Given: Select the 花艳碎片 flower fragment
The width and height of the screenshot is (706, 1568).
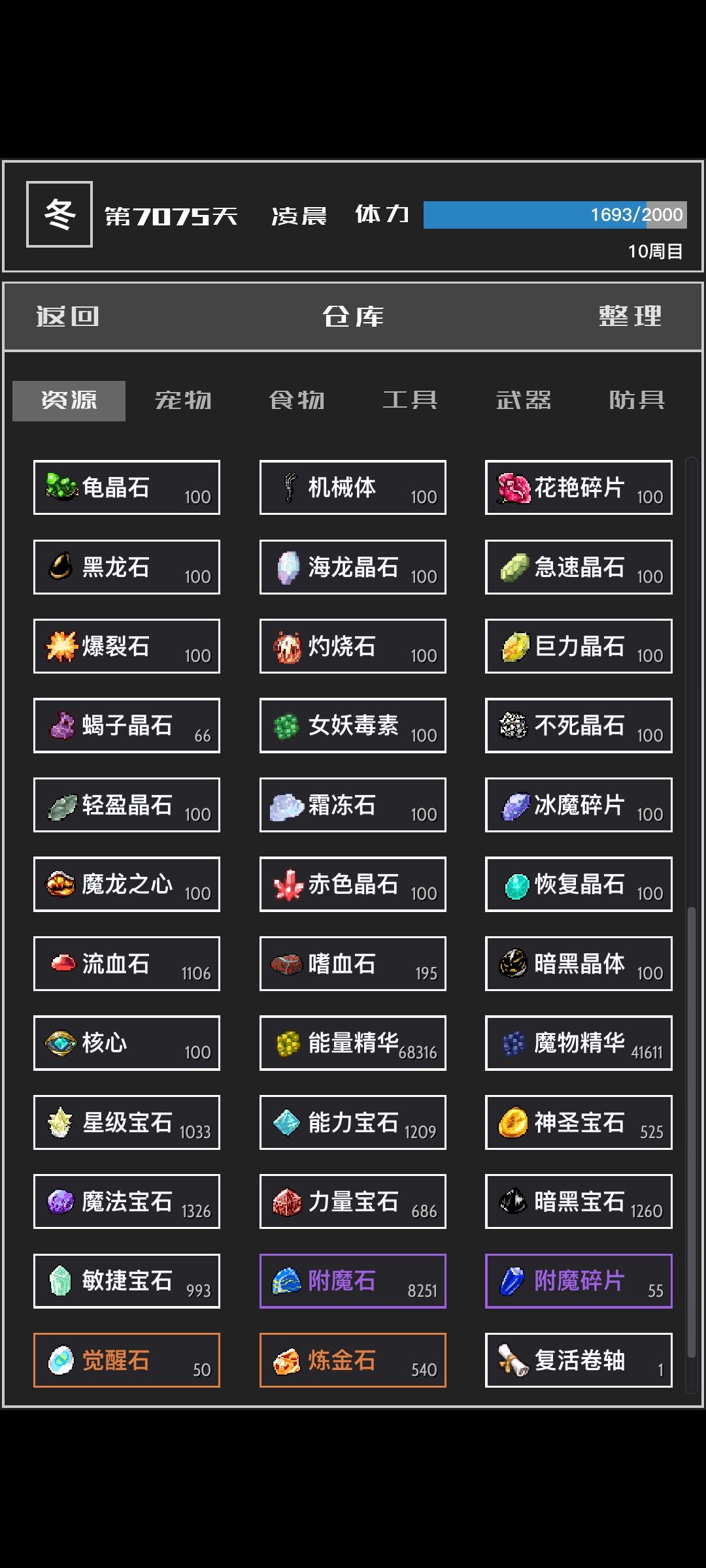Looking at the screenshot, I should (x=578, y=487).
